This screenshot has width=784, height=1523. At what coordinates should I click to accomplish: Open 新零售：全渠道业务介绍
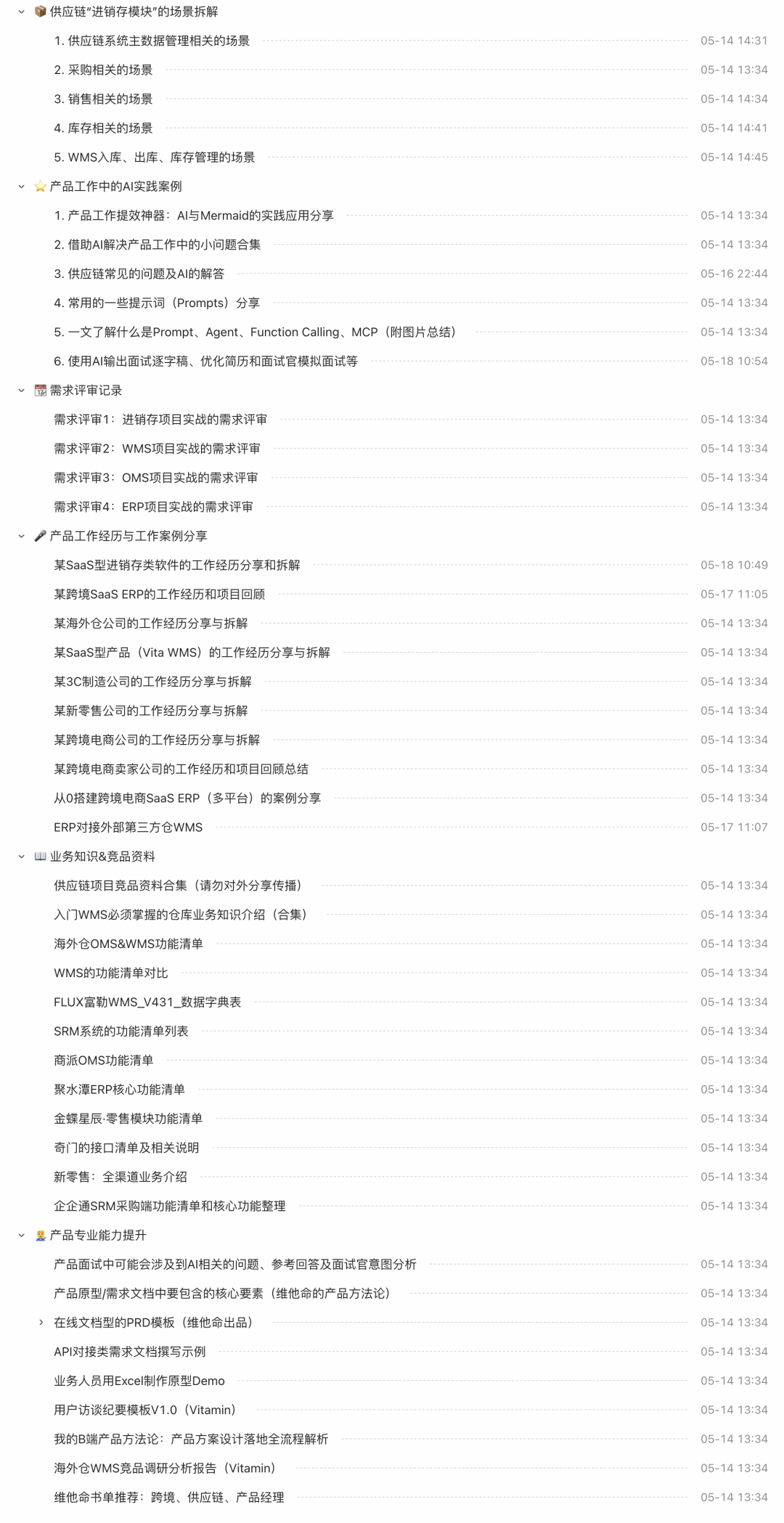(x=121, y=1177)
